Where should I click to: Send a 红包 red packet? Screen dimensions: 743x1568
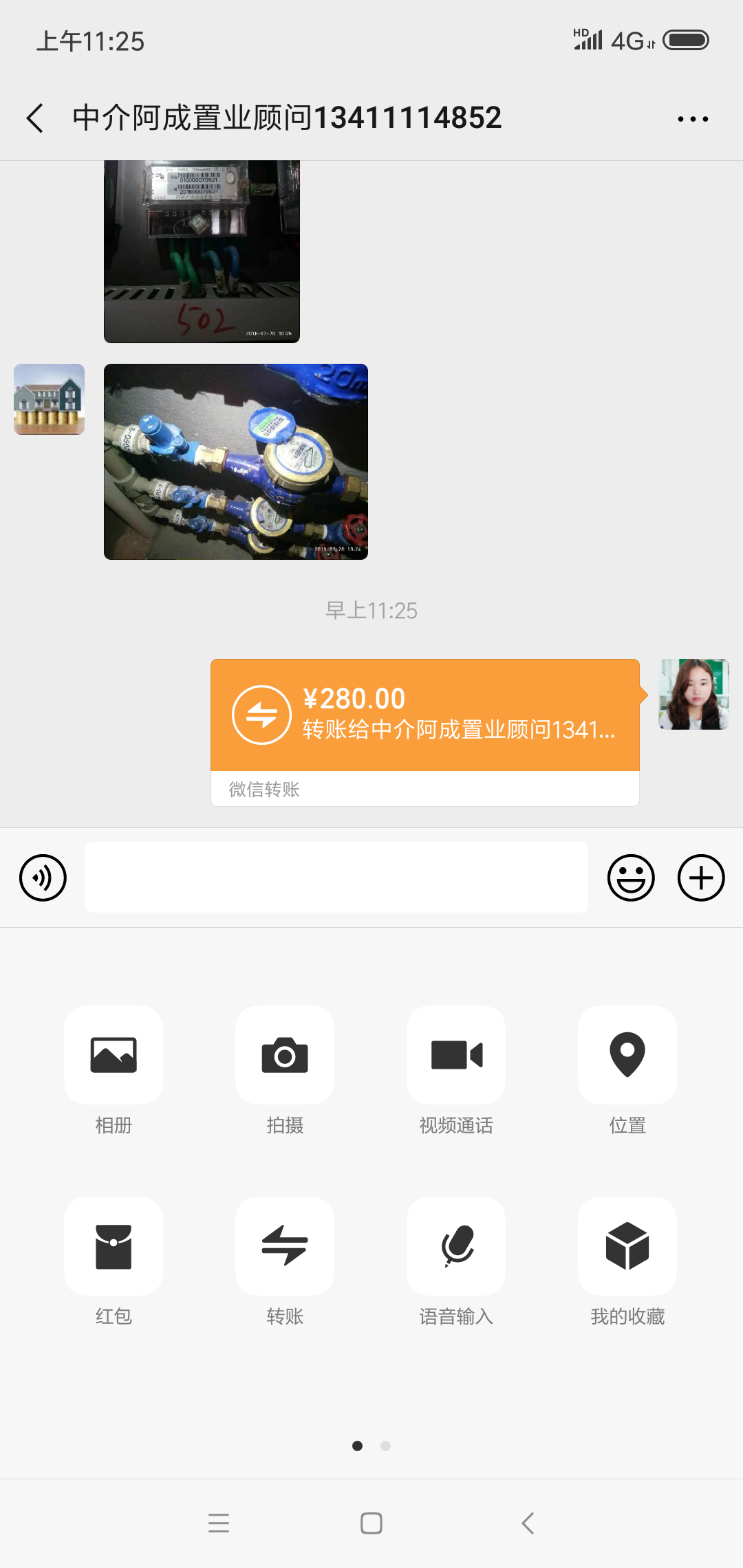(114, 1246)
